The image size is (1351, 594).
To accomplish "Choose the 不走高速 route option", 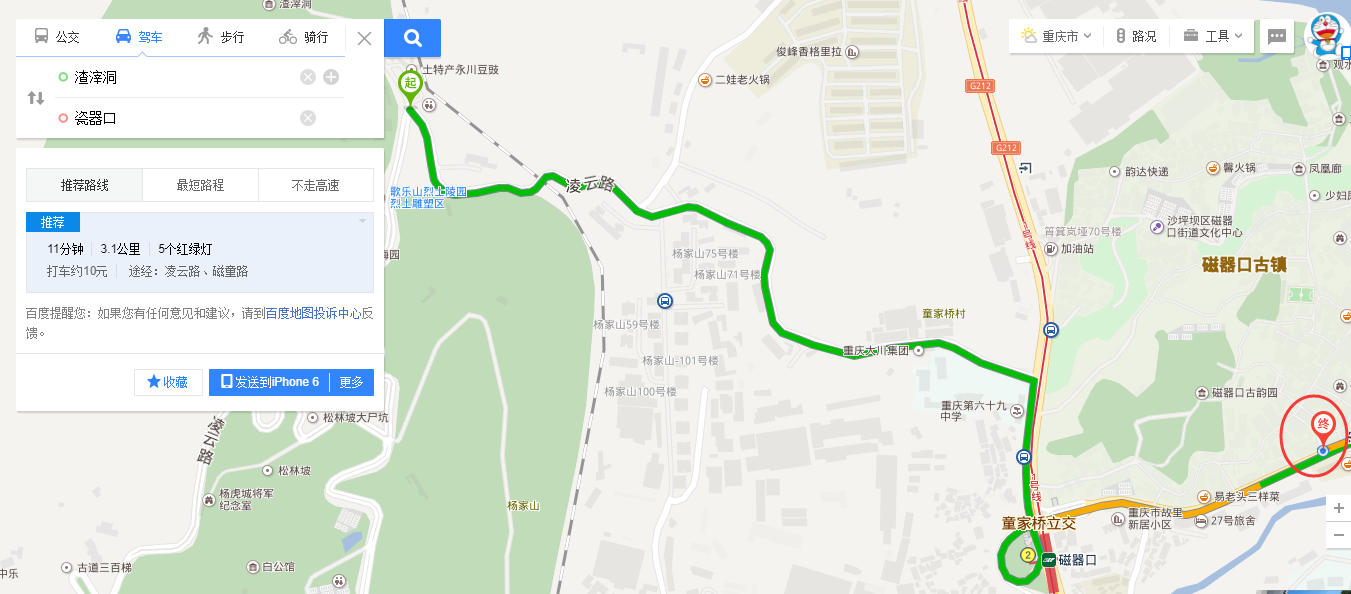I will 315,185.
